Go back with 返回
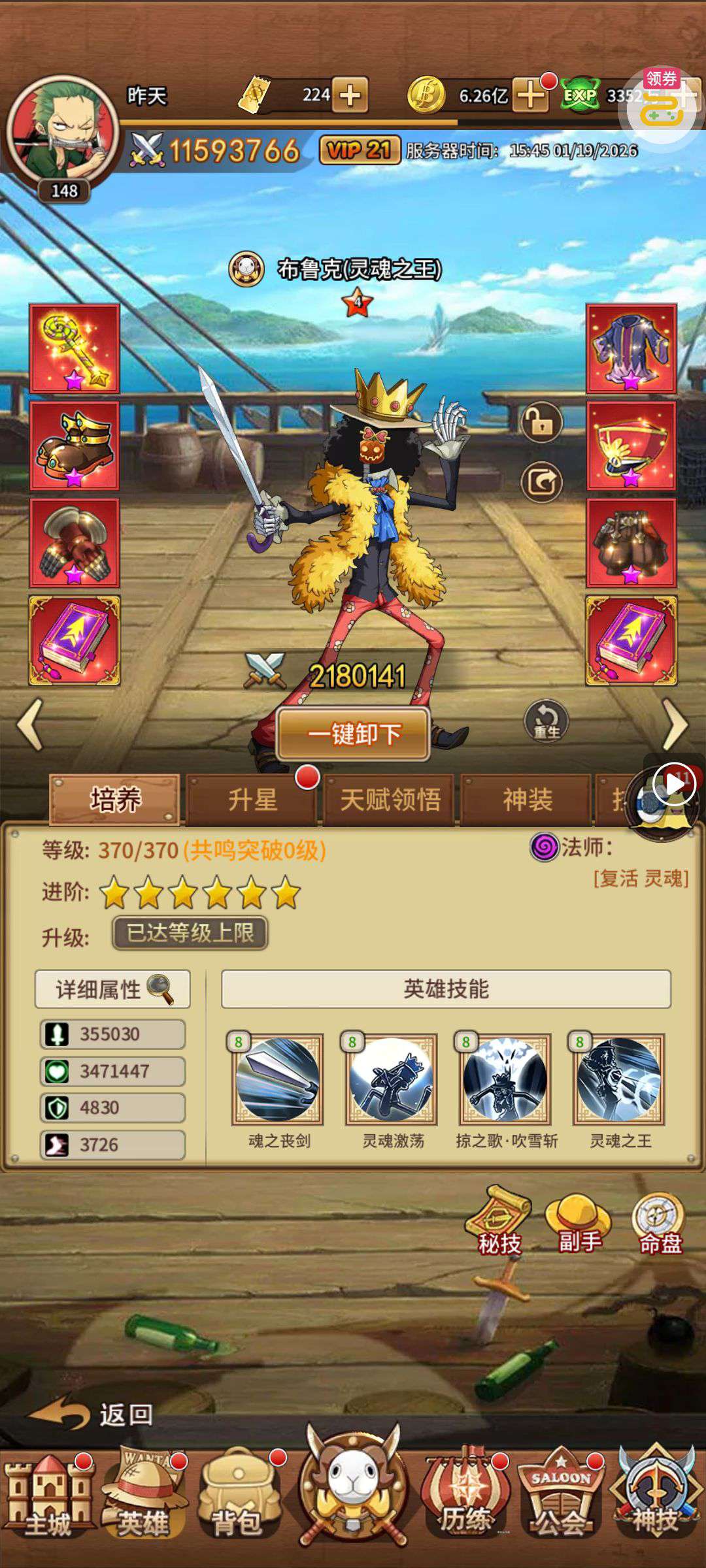706x1568 pixels. pyautogui.click(x=92, y=1414)
